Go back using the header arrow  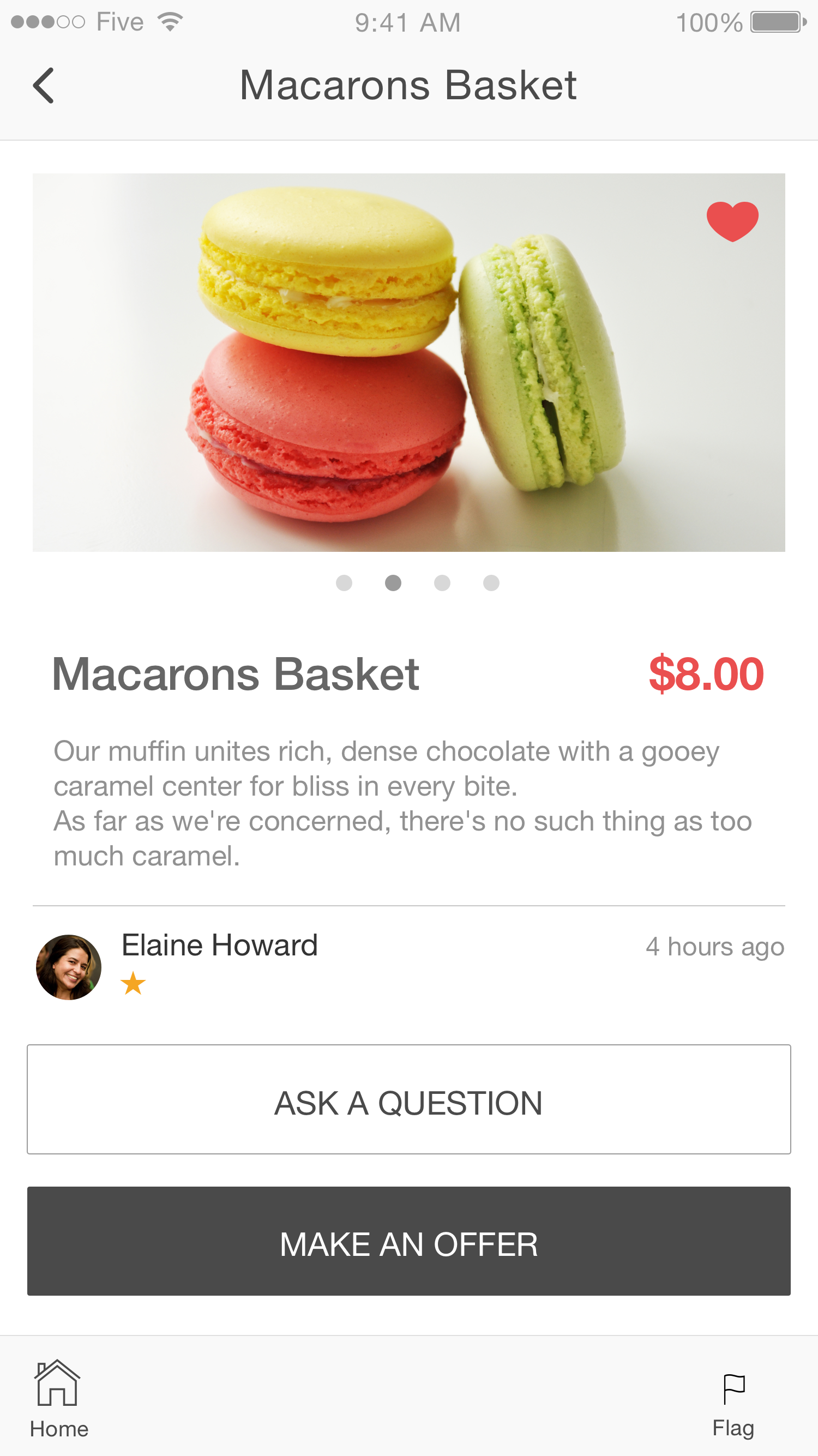coord(43,86)
